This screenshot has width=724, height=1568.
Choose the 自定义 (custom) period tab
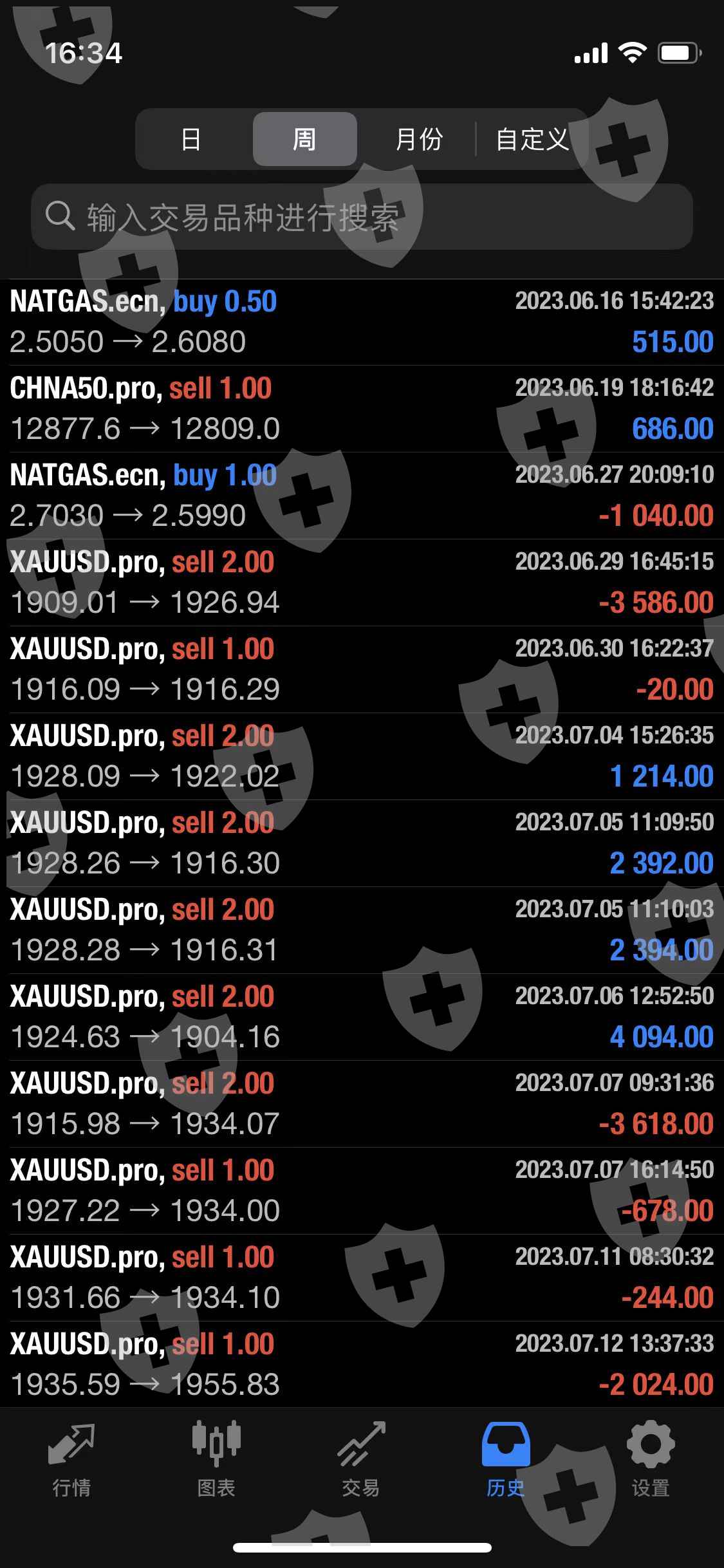532,139
